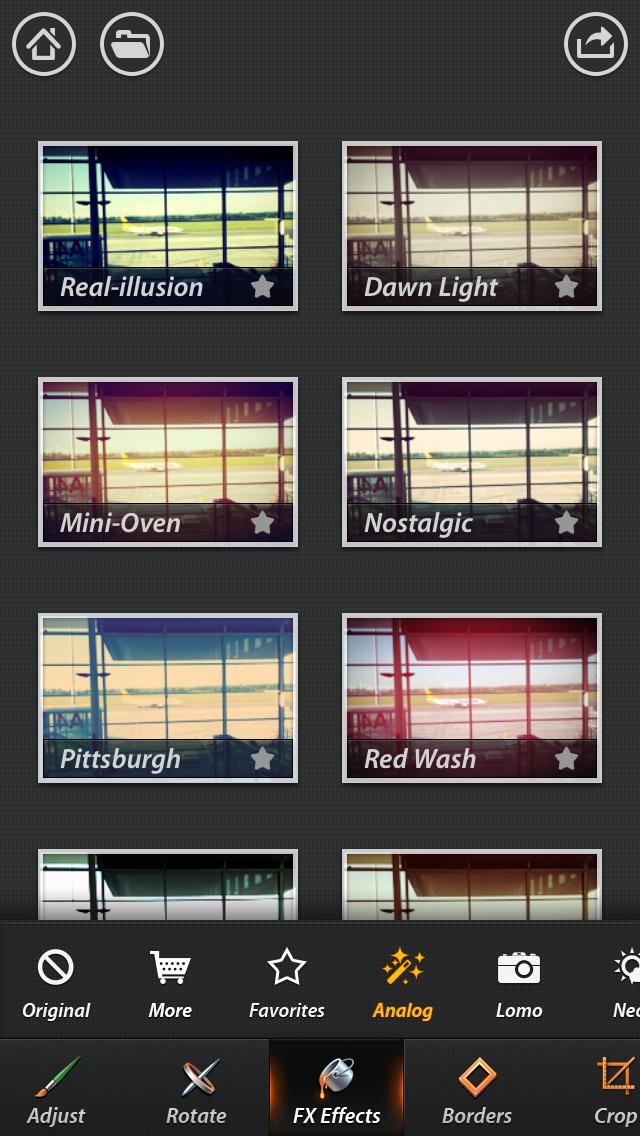Go to the home screen icon

[44, 44]
